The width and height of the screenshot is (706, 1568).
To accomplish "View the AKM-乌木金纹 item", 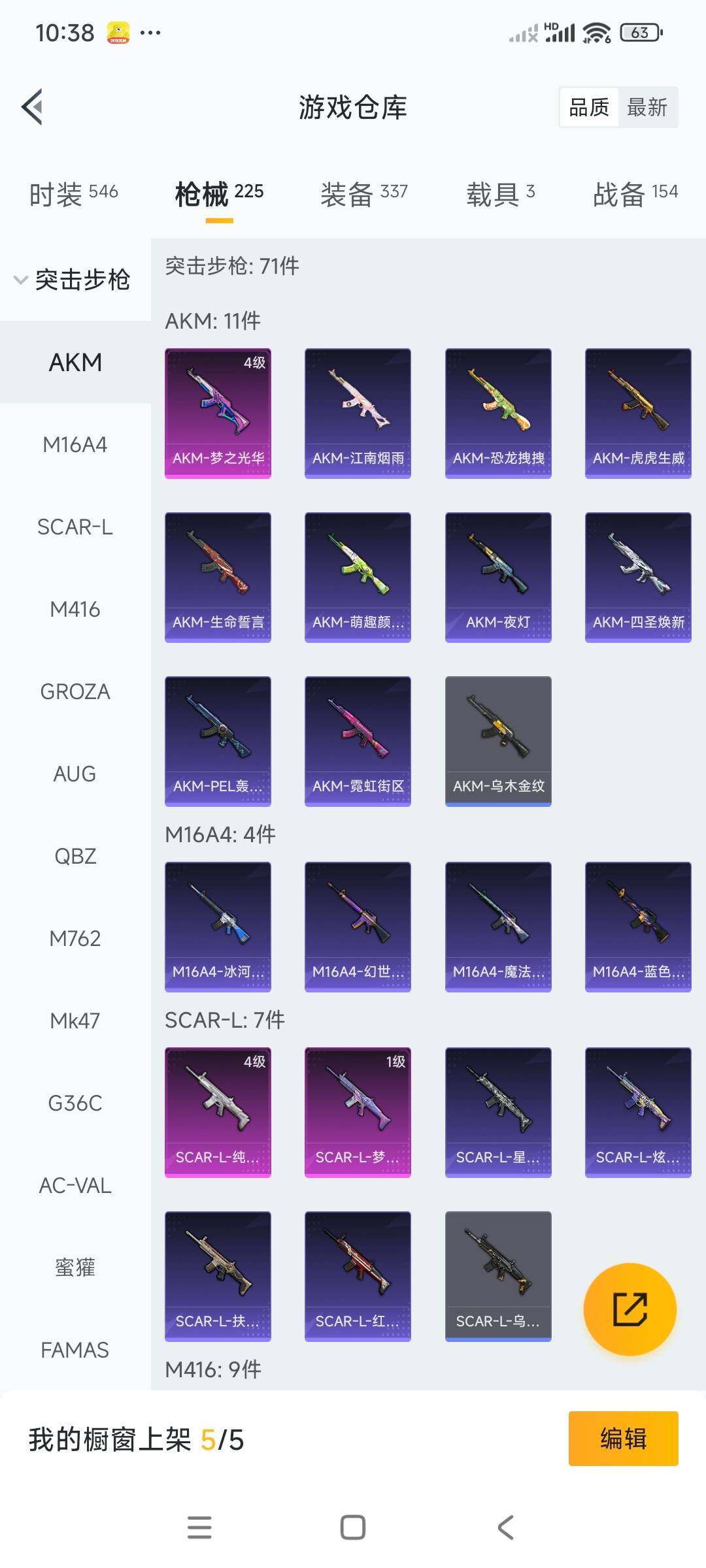I will (x=498, y=741).
